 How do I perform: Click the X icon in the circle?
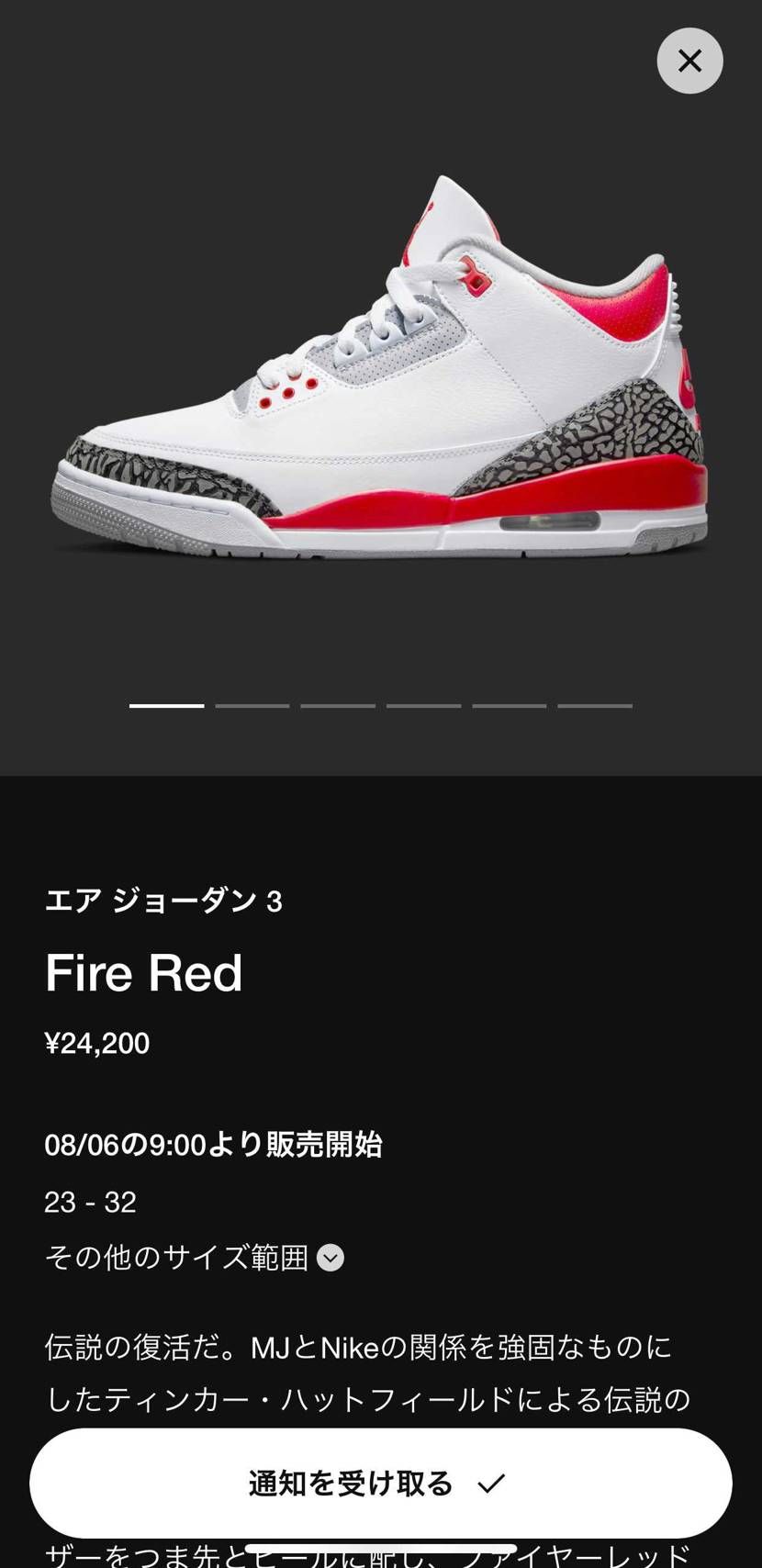pyautogui.click(x=689, y=61)
